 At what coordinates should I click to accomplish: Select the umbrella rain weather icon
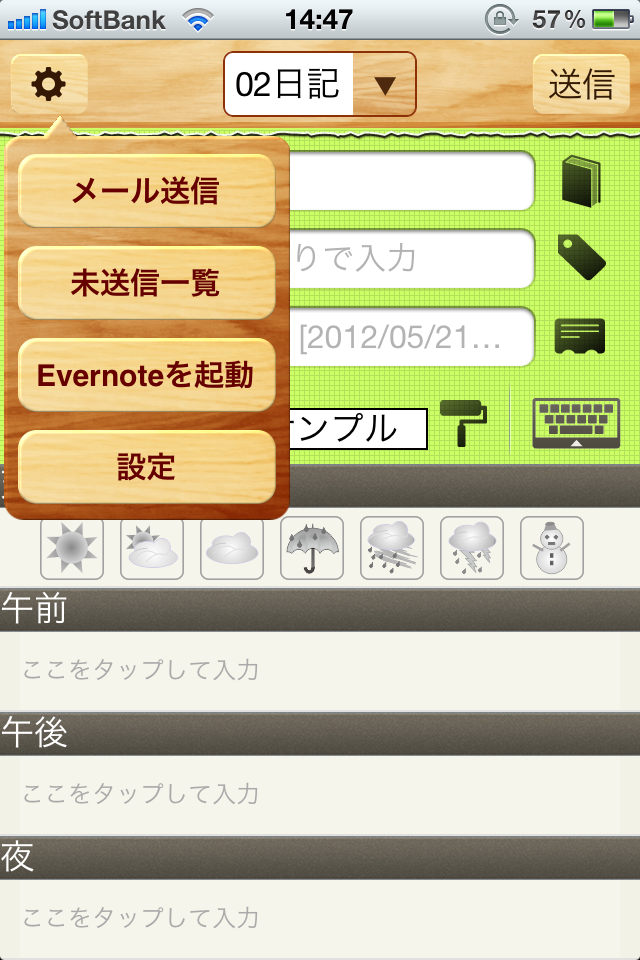pos(312,548)
